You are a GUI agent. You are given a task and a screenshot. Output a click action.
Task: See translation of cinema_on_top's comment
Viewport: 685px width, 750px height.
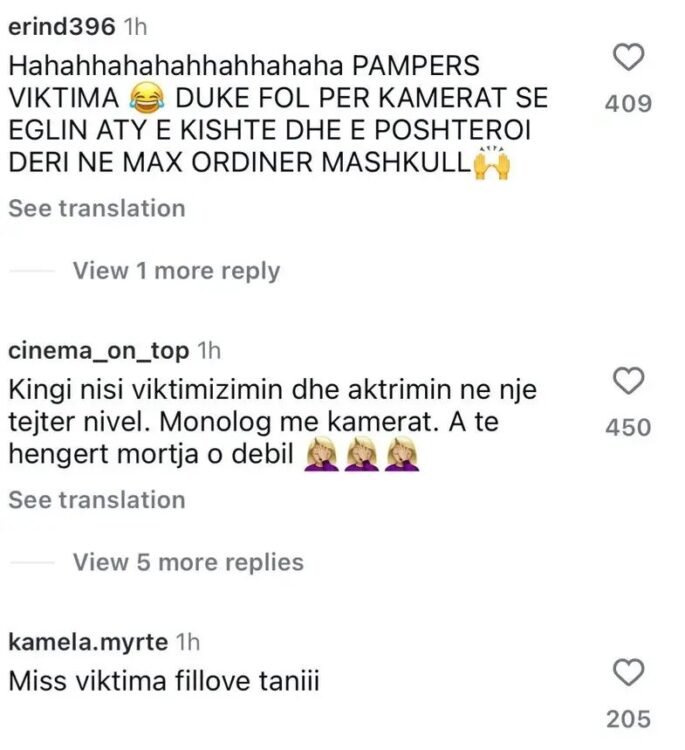tap(97, 500)
